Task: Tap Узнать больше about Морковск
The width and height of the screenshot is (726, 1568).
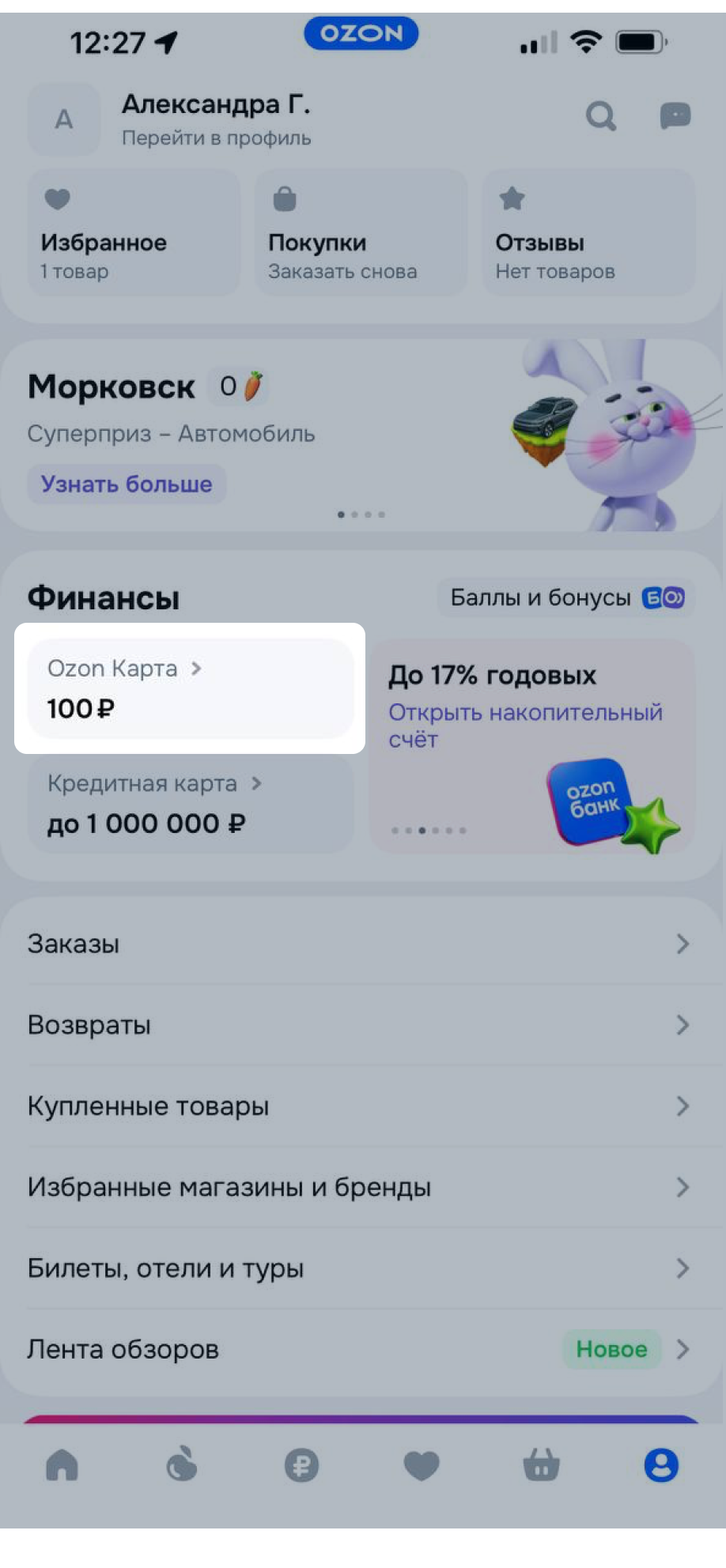Action: (x=127, y=484)
